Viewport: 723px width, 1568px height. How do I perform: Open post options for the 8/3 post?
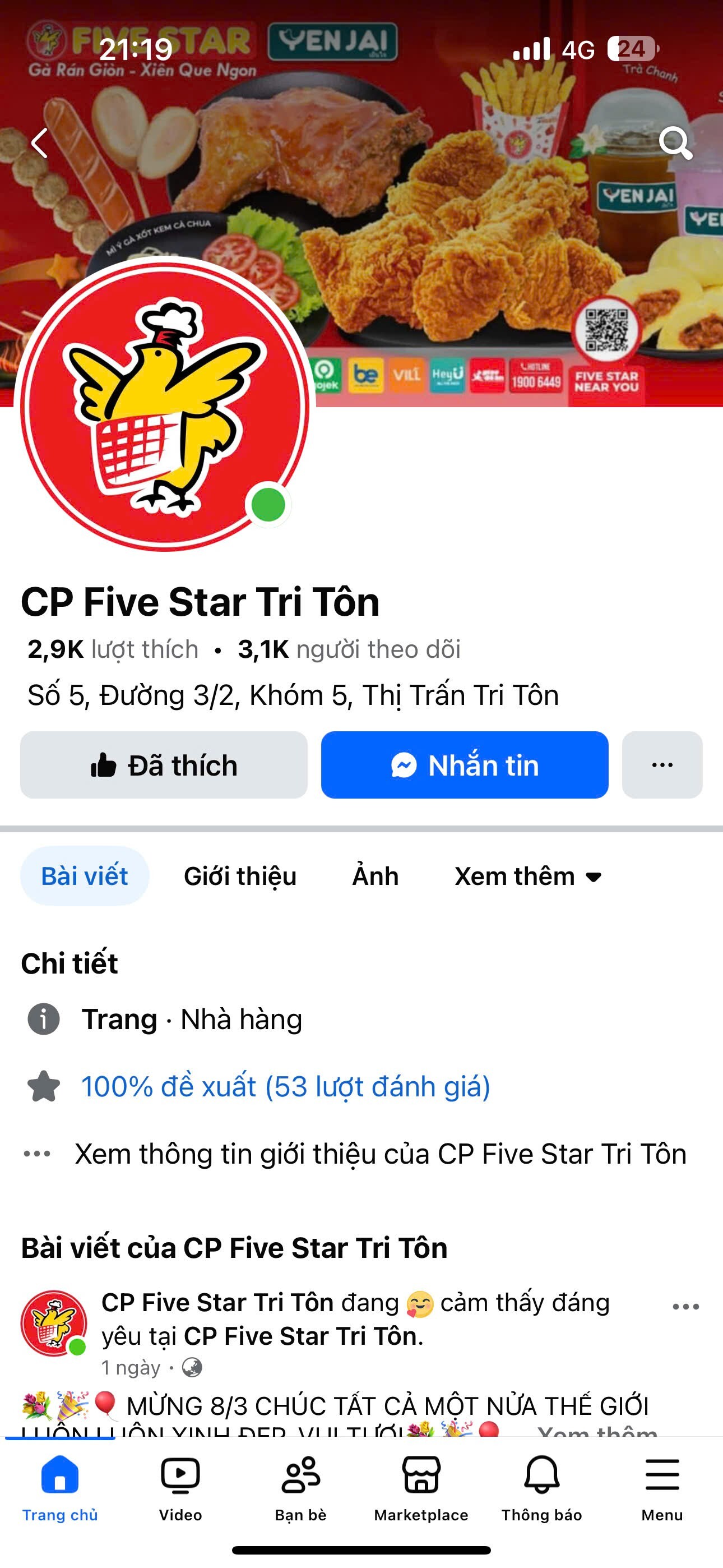pyautogui.click(x=685, y=1306)
